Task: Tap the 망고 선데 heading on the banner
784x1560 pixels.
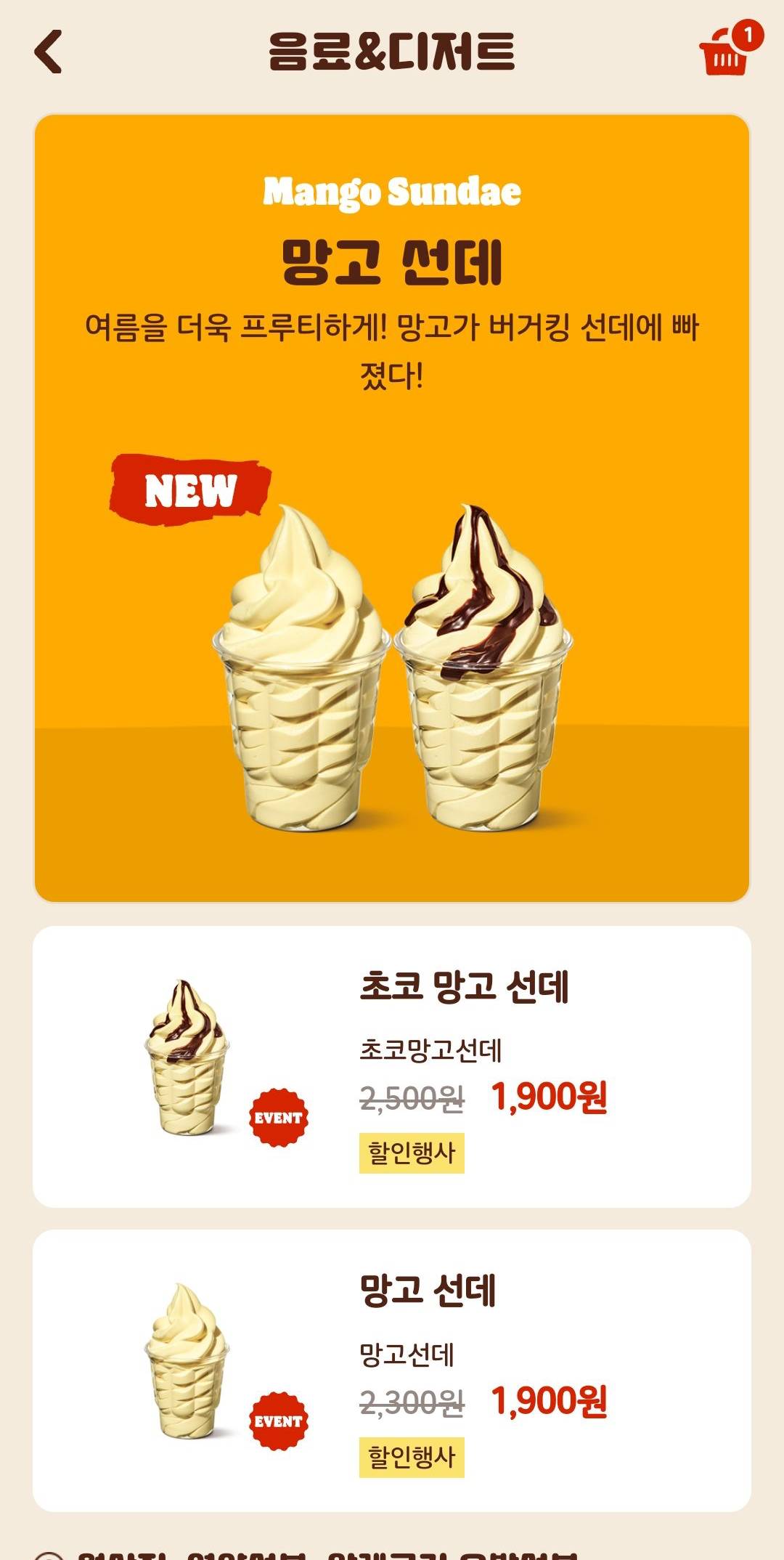Action: 392,260
